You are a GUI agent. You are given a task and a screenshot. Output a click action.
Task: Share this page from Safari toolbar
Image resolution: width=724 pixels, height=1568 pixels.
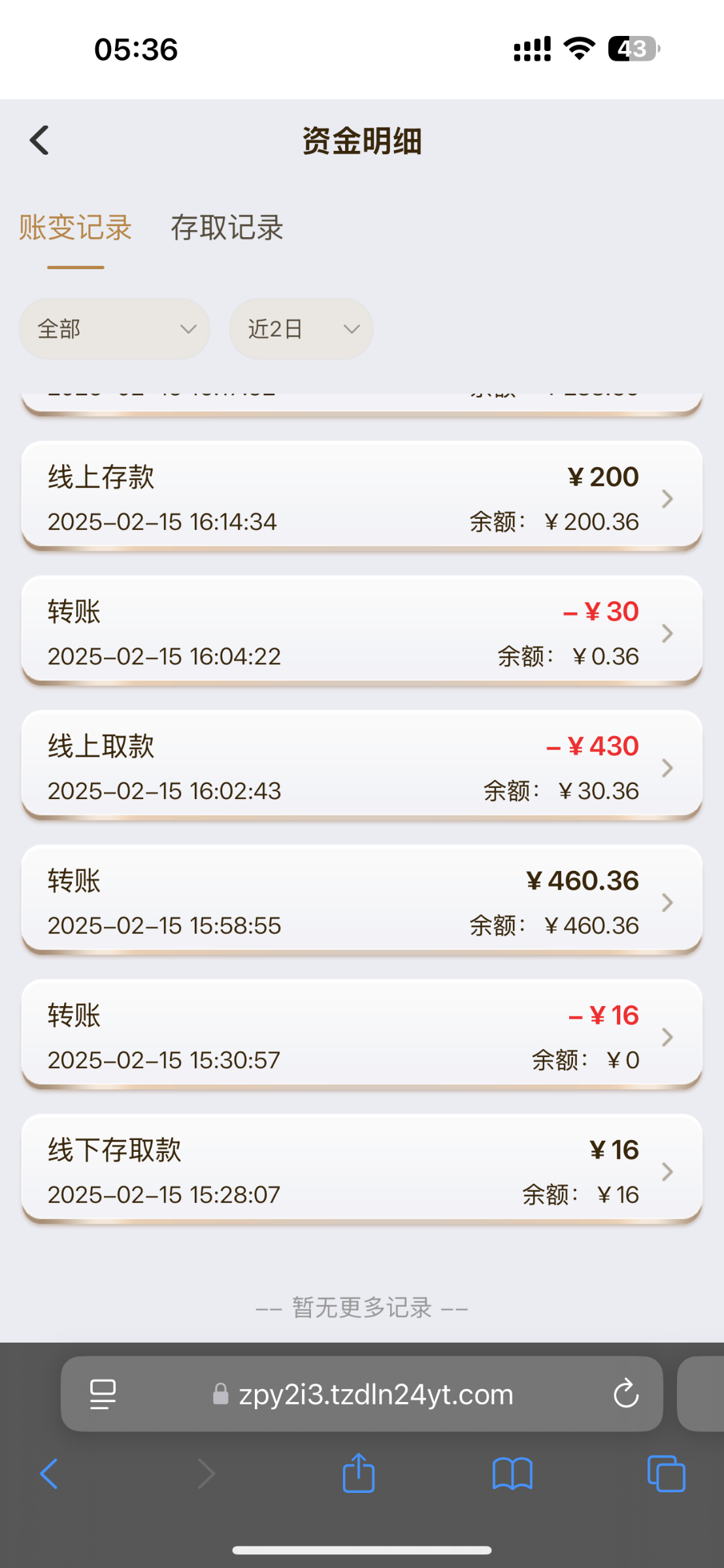(x=359, y=1474)
